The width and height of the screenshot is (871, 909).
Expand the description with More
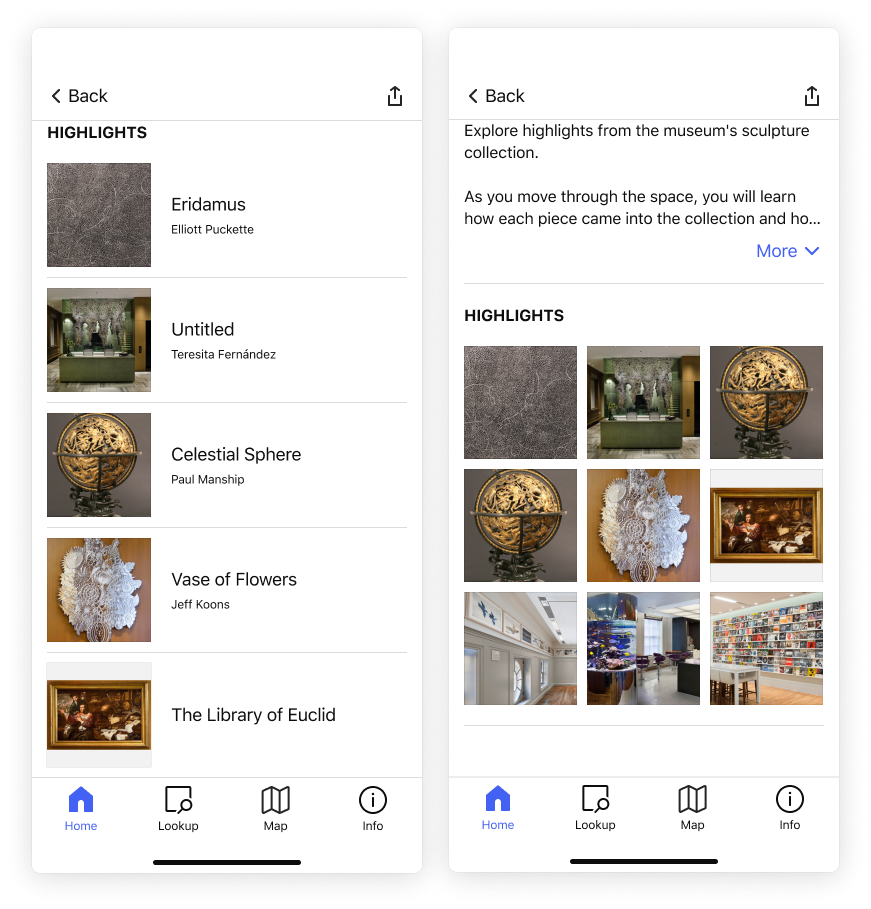coord(788,251)
